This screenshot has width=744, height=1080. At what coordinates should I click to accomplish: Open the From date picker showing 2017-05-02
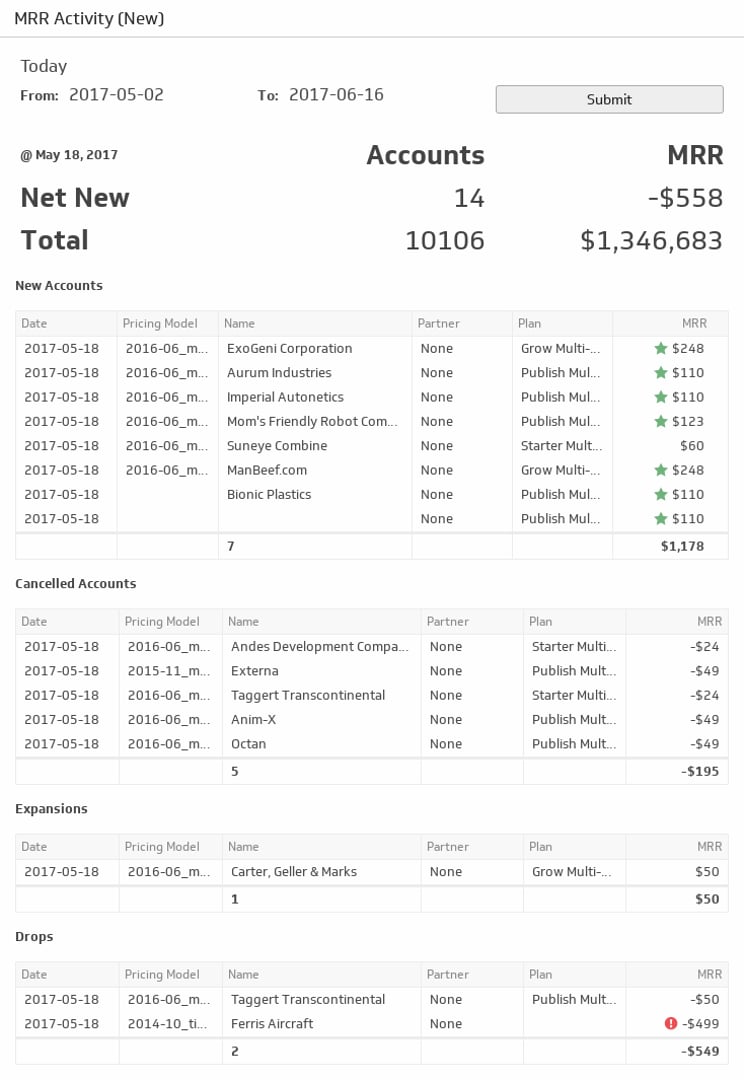(121, 94)
